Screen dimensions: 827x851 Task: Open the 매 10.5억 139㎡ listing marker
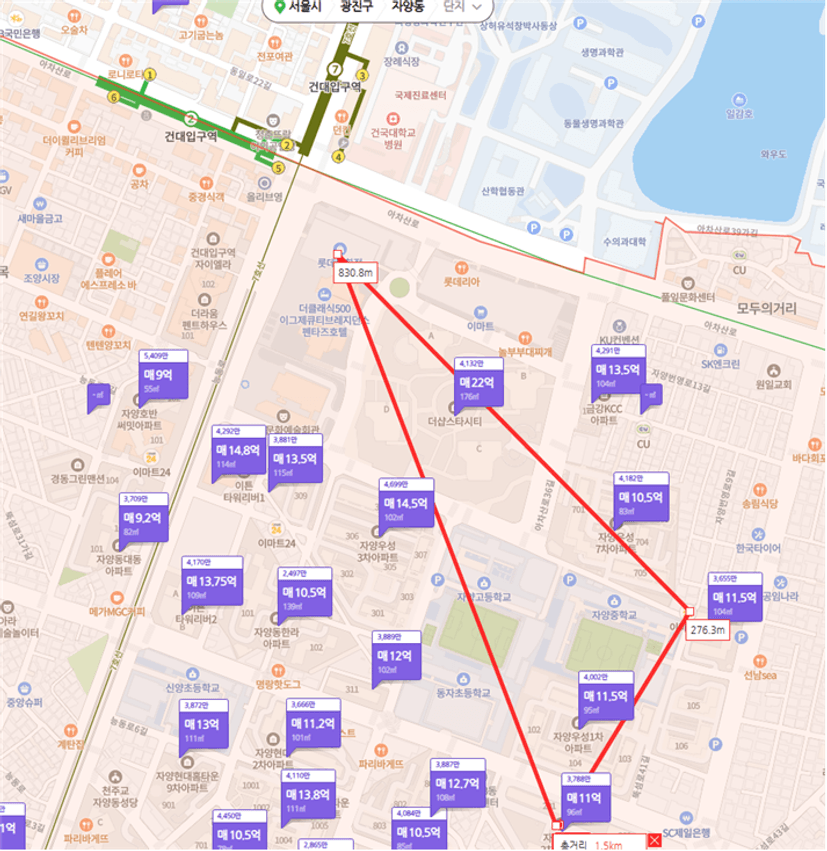[304, 594]
